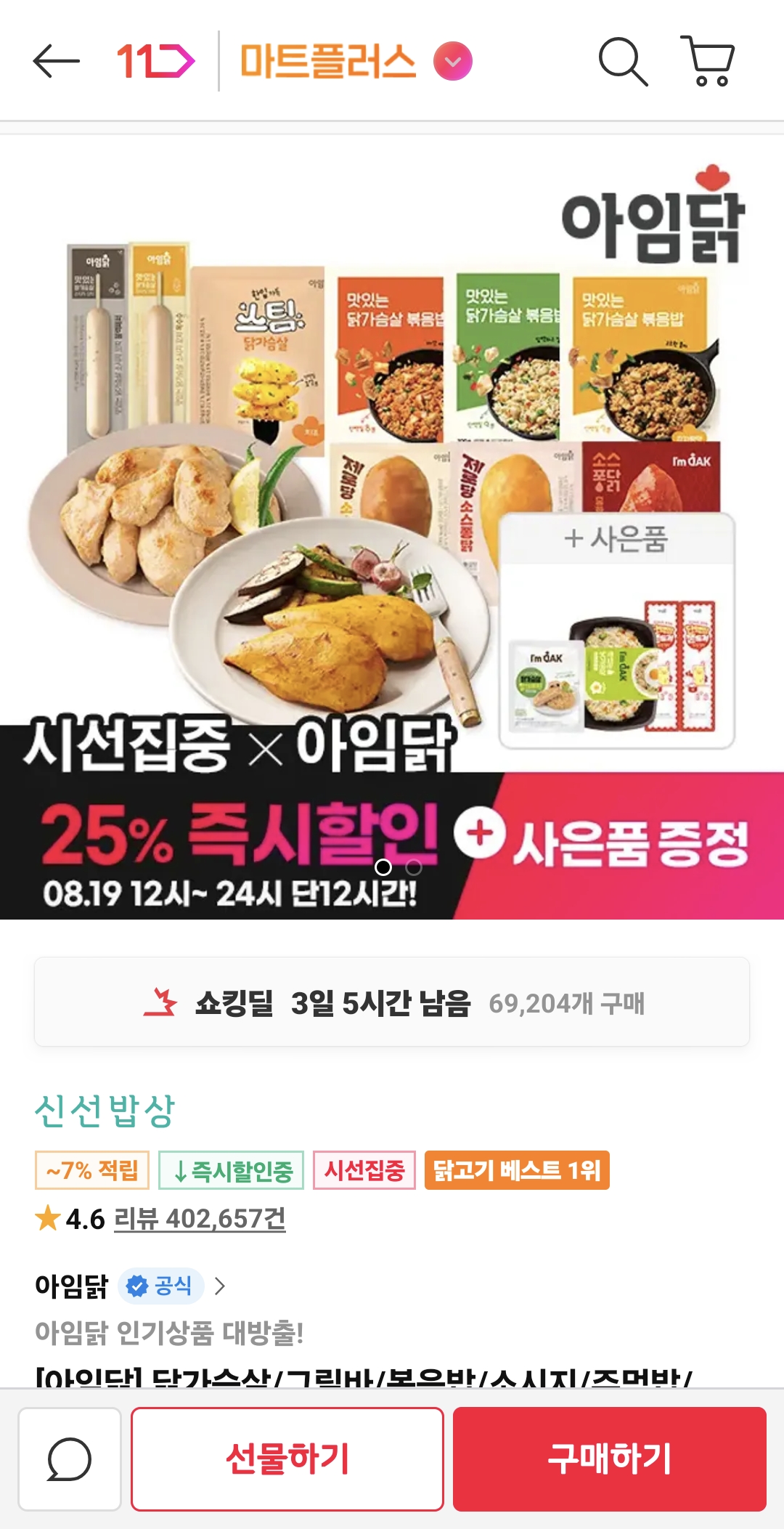Tap 구매하기 to buy now
This screenshot has width=784, height=1529.
(610, 1459)
